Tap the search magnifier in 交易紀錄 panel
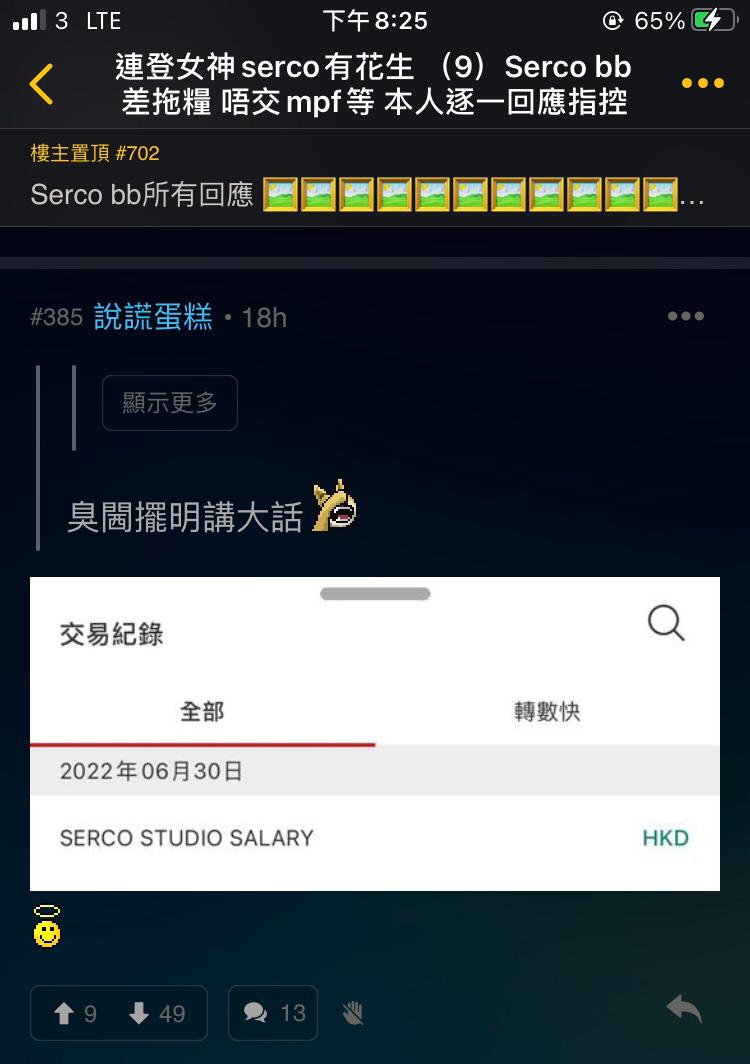Viewport: 750px width, 1064px height. pos(665,624)
